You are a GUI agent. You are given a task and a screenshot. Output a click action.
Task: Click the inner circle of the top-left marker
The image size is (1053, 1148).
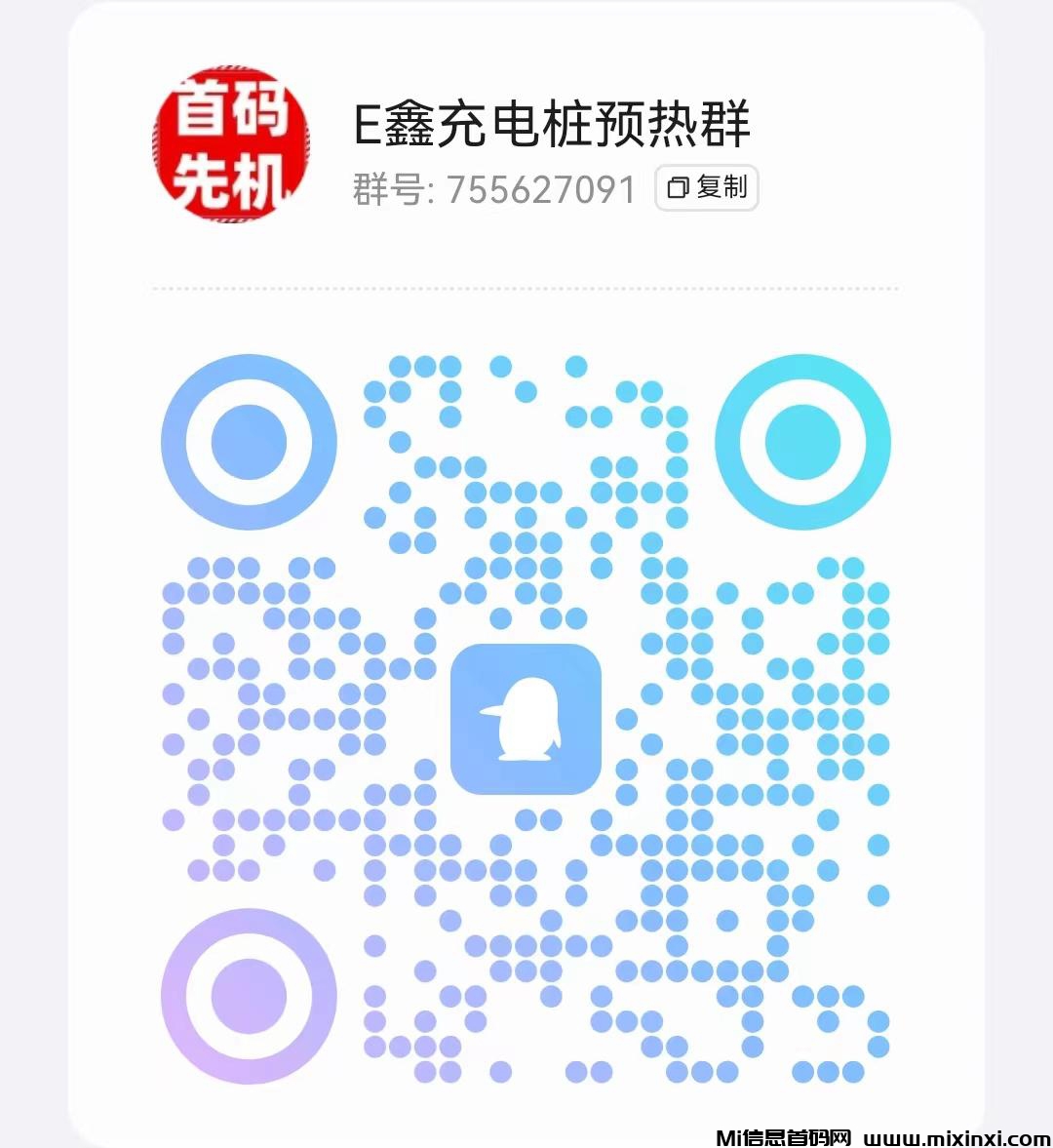coord(248,441)
